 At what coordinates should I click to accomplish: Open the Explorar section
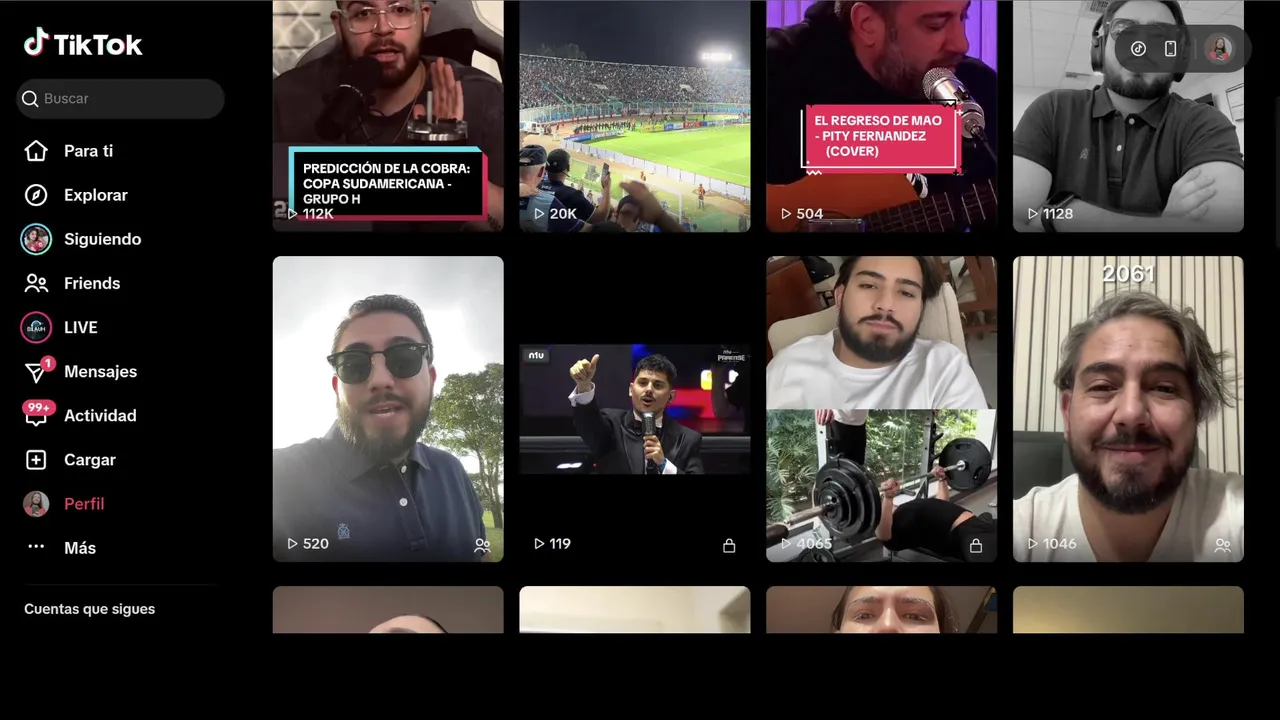(94, 195)
